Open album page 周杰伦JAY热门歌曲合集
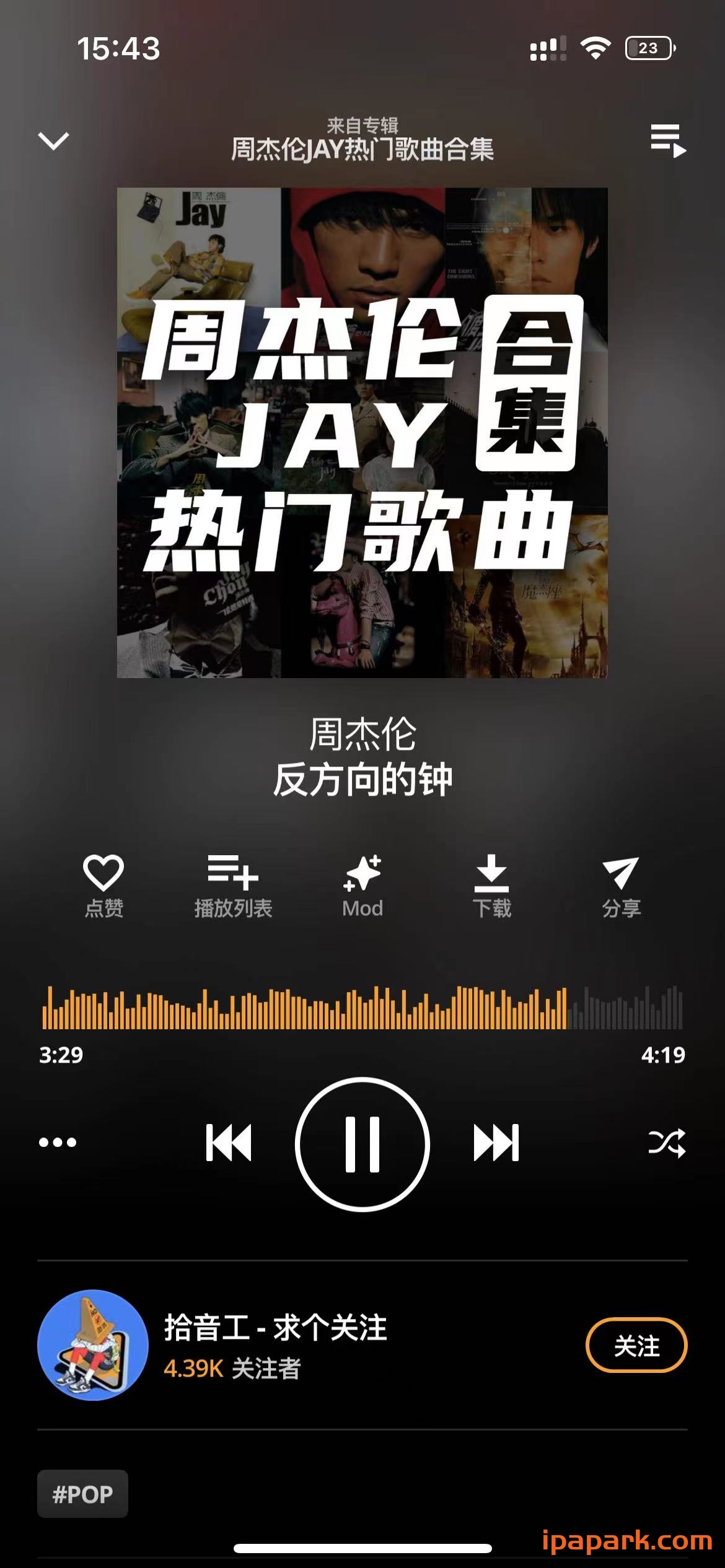The height and width of the screenshot is (1568, 725). click(362, 147)
